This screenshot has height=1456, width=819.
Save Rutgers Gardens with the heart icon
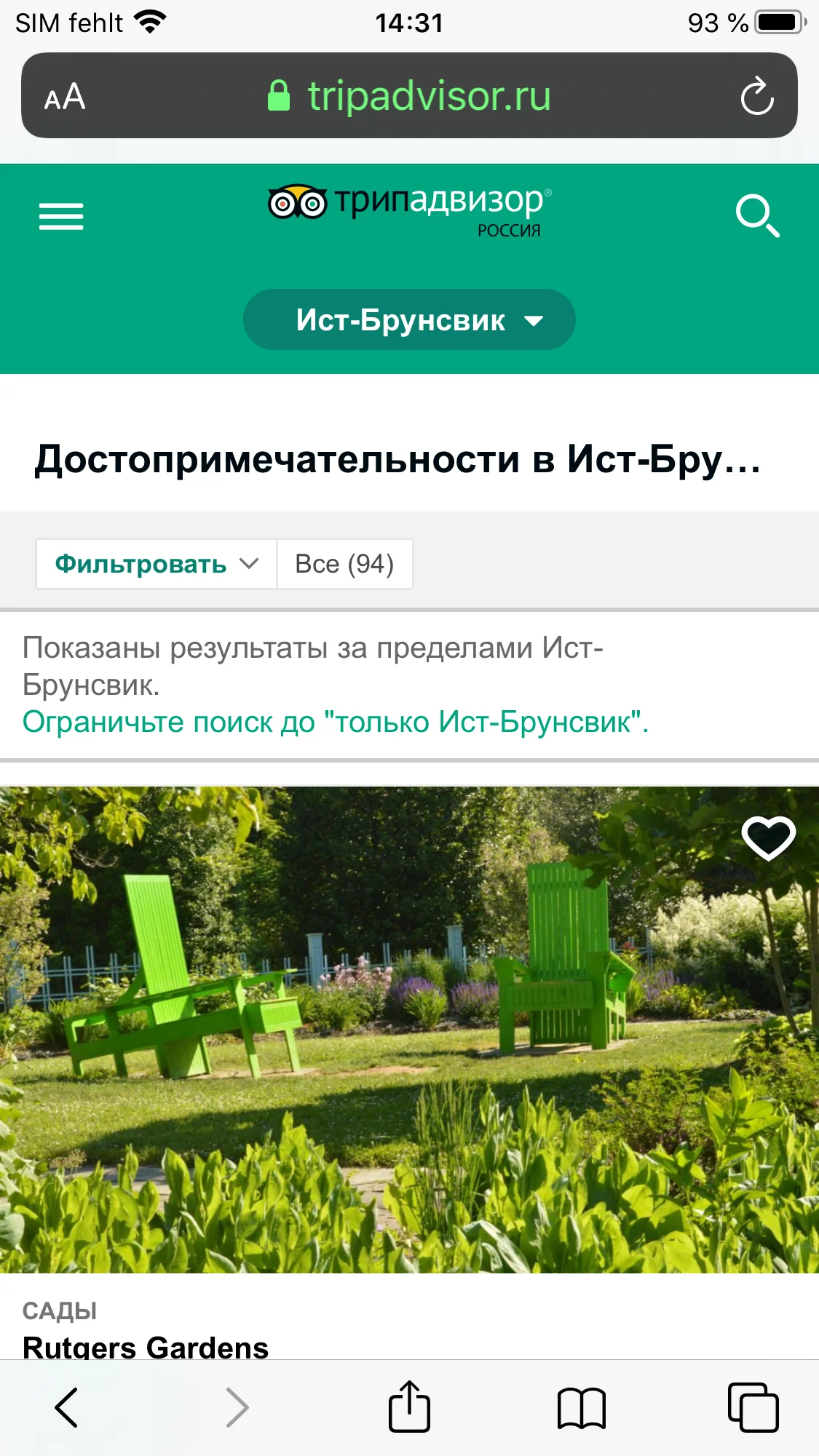[x=768, y=838]
